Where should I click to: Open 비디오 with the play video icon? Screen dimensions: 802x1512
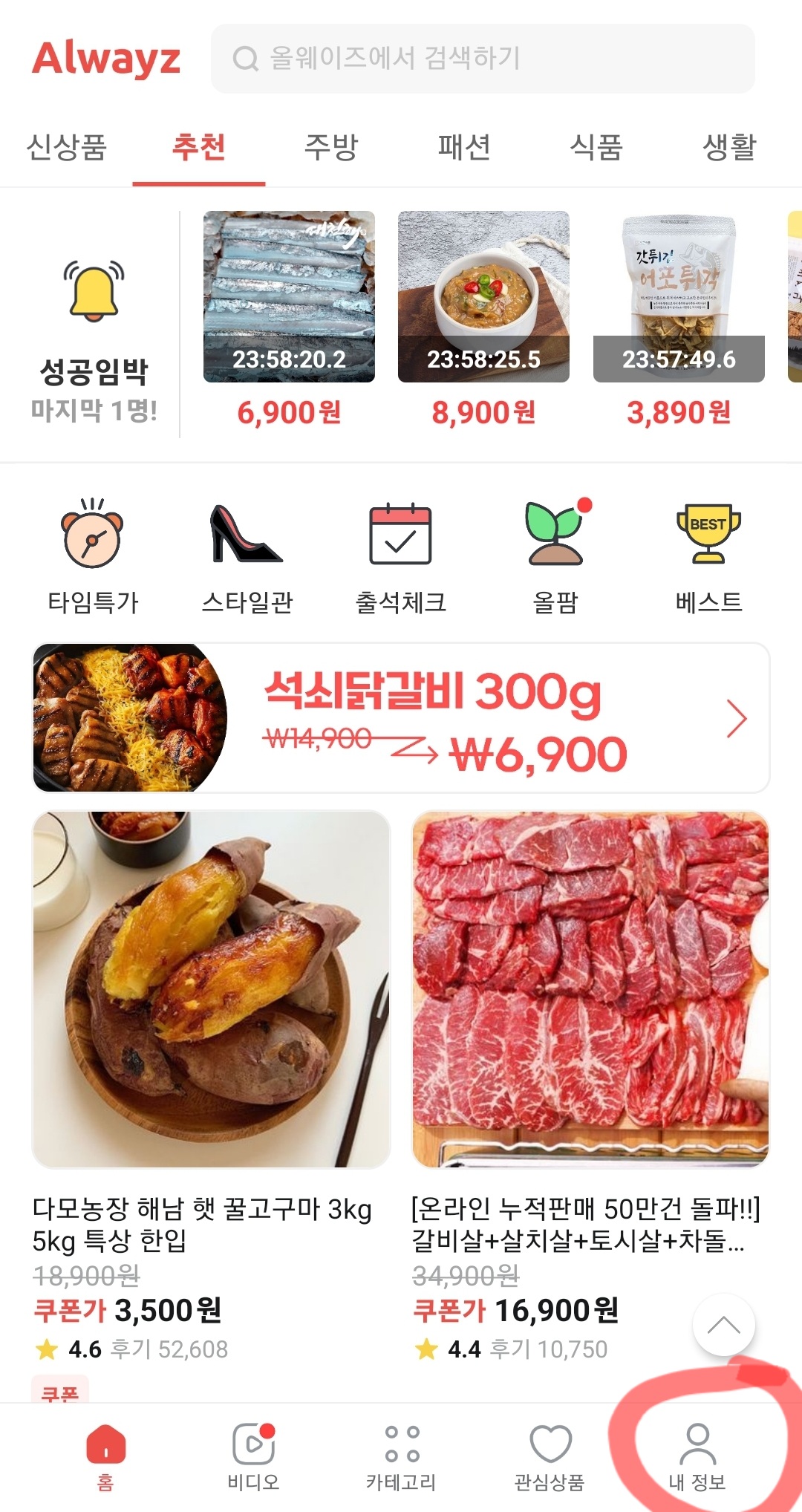(x=252, y=1441)
